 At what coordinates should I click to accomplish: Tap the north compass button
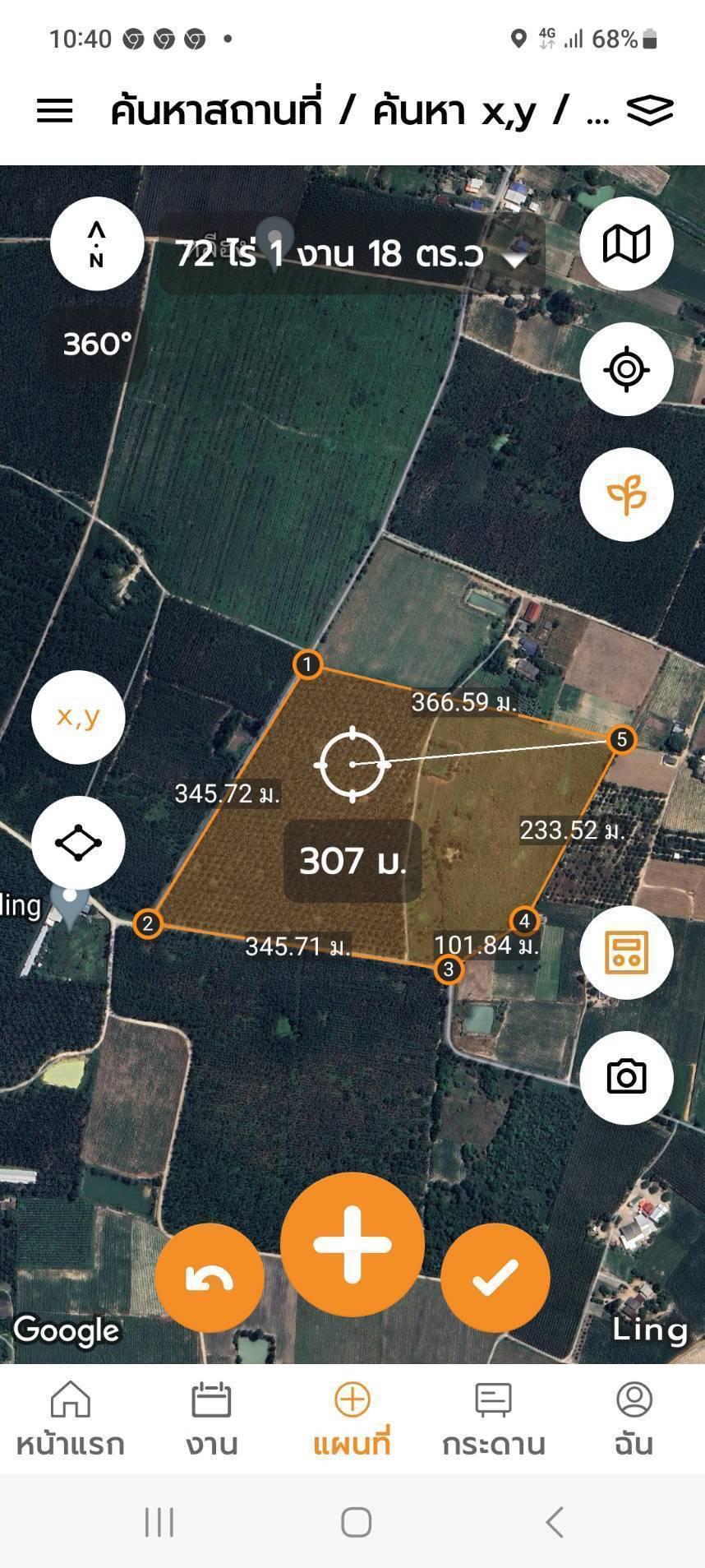[x=97, y=244]
